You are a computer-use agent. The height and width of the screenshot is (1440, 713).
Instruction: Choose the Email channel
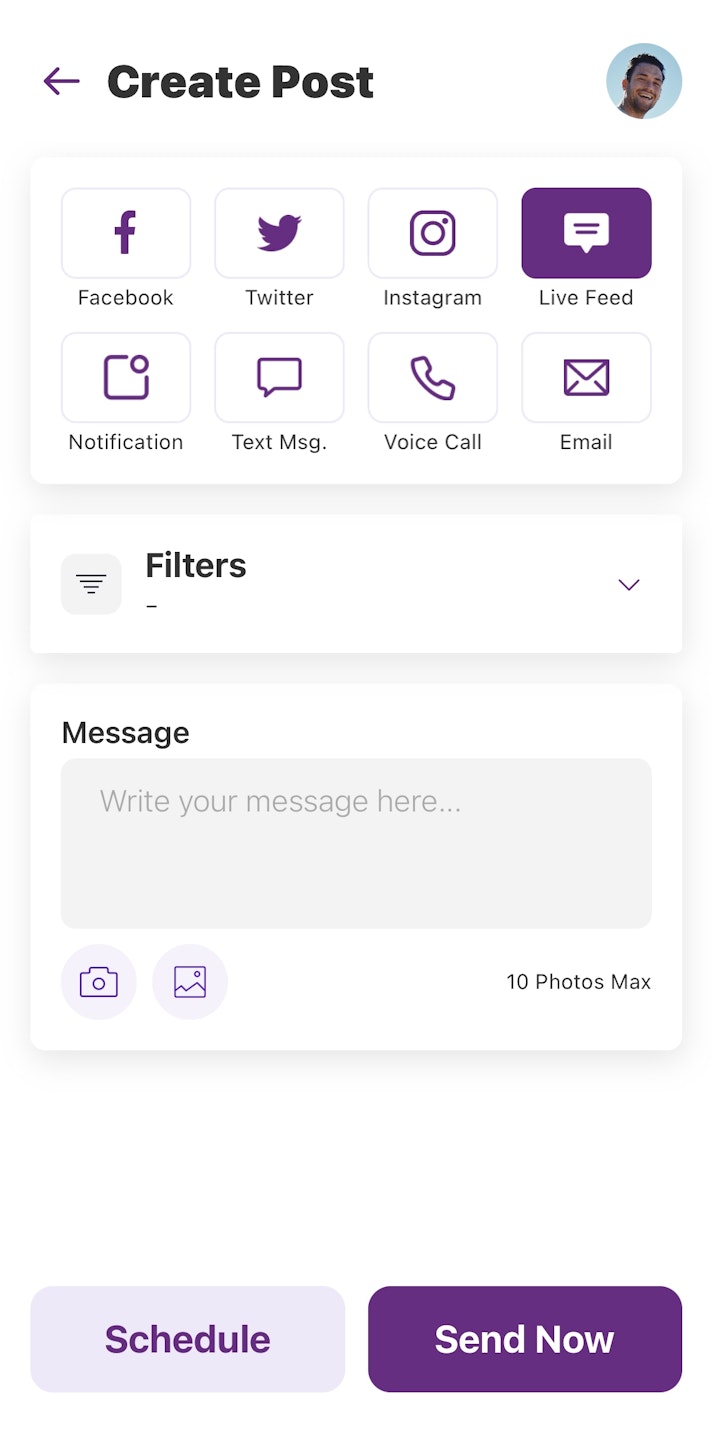586,377
